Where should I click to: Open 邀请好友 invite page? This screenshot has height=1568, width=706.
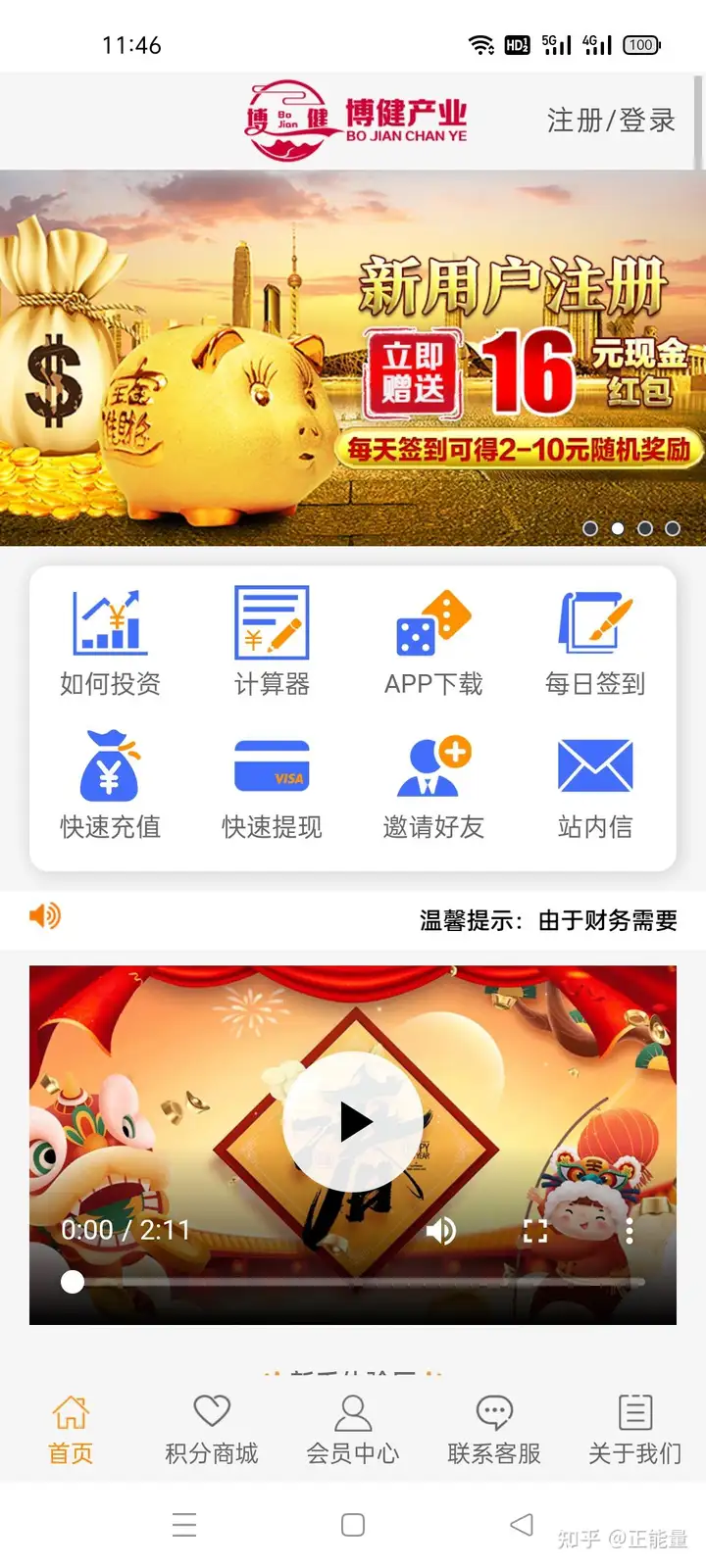(433, 785)
